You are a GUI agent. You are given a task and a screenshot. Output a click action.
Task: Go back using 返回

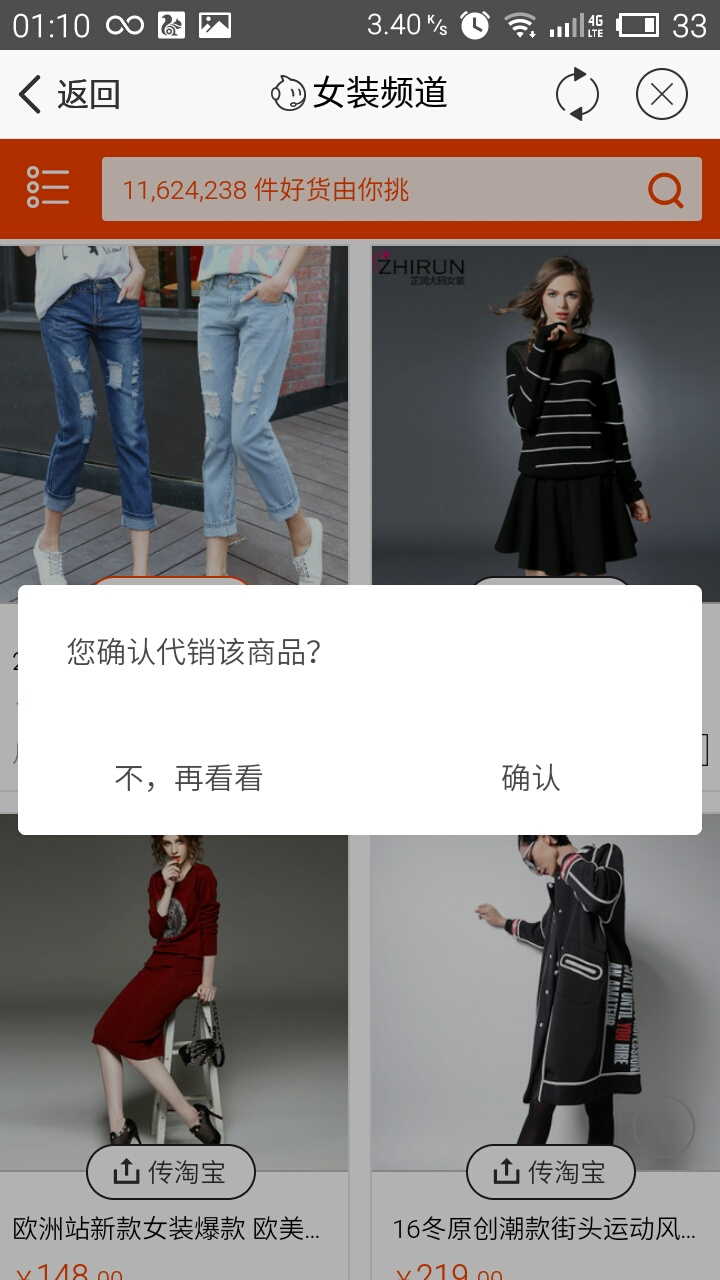click(x=69, y=94)
